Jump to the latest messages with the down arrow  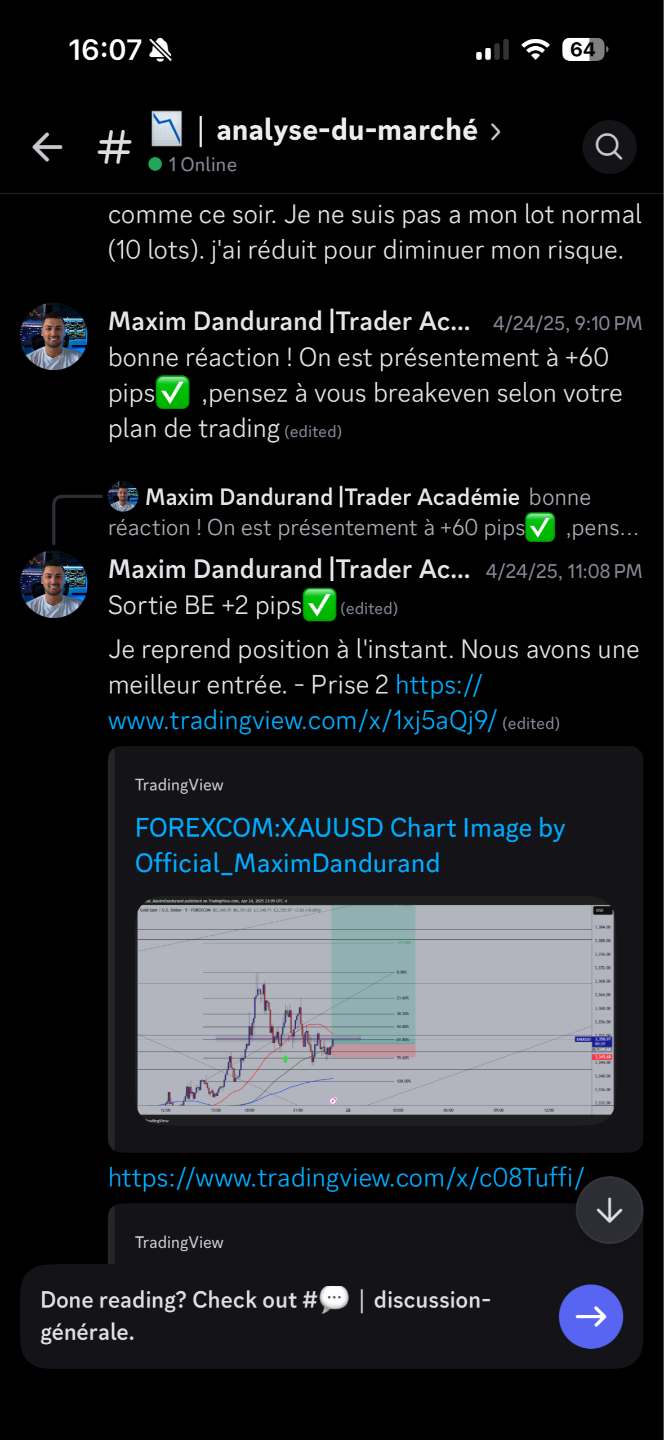(609, 1211)
